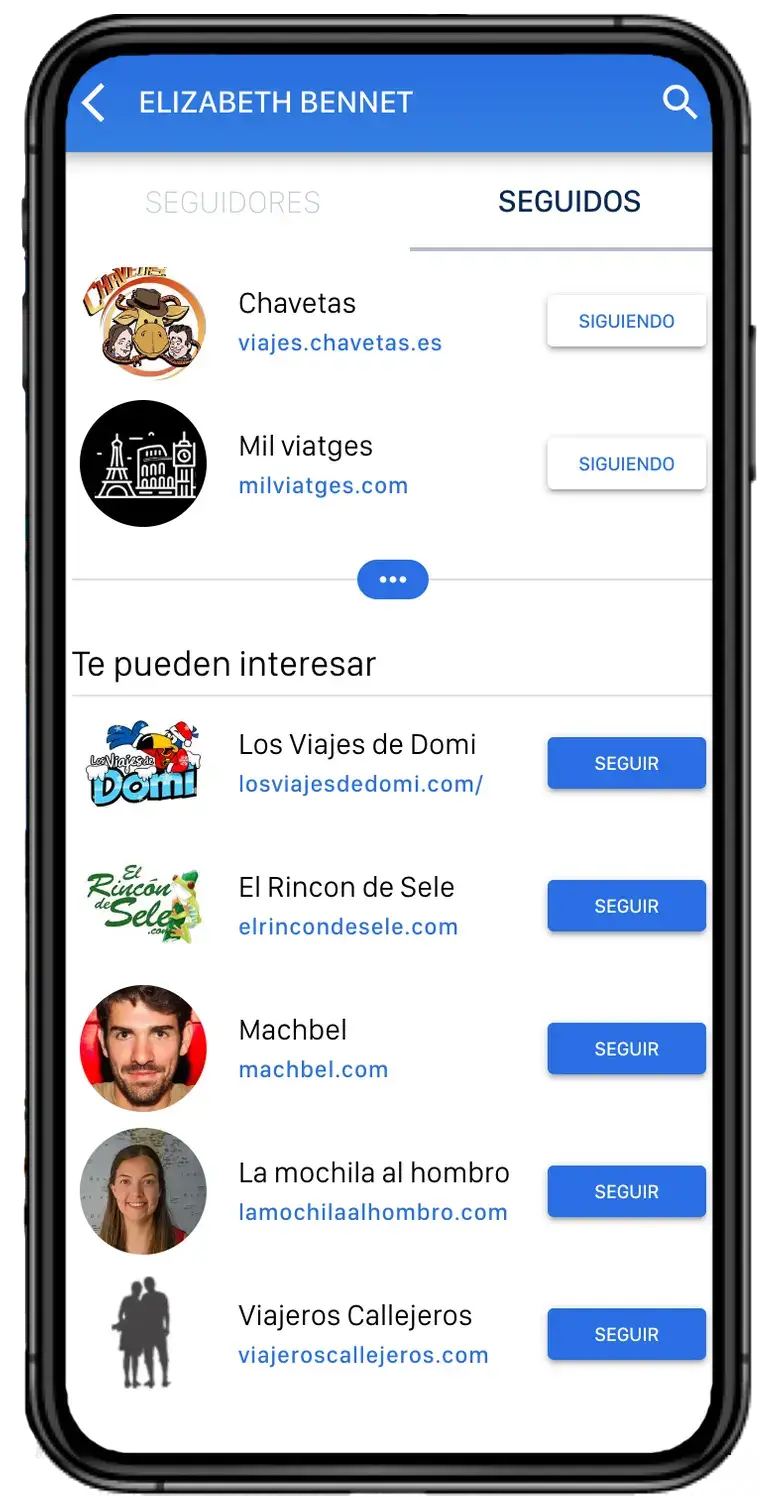The height and width of the screenshot is (1510, 760).
Task: Go back with the arrow icon
Action: (x=93, y=102)
